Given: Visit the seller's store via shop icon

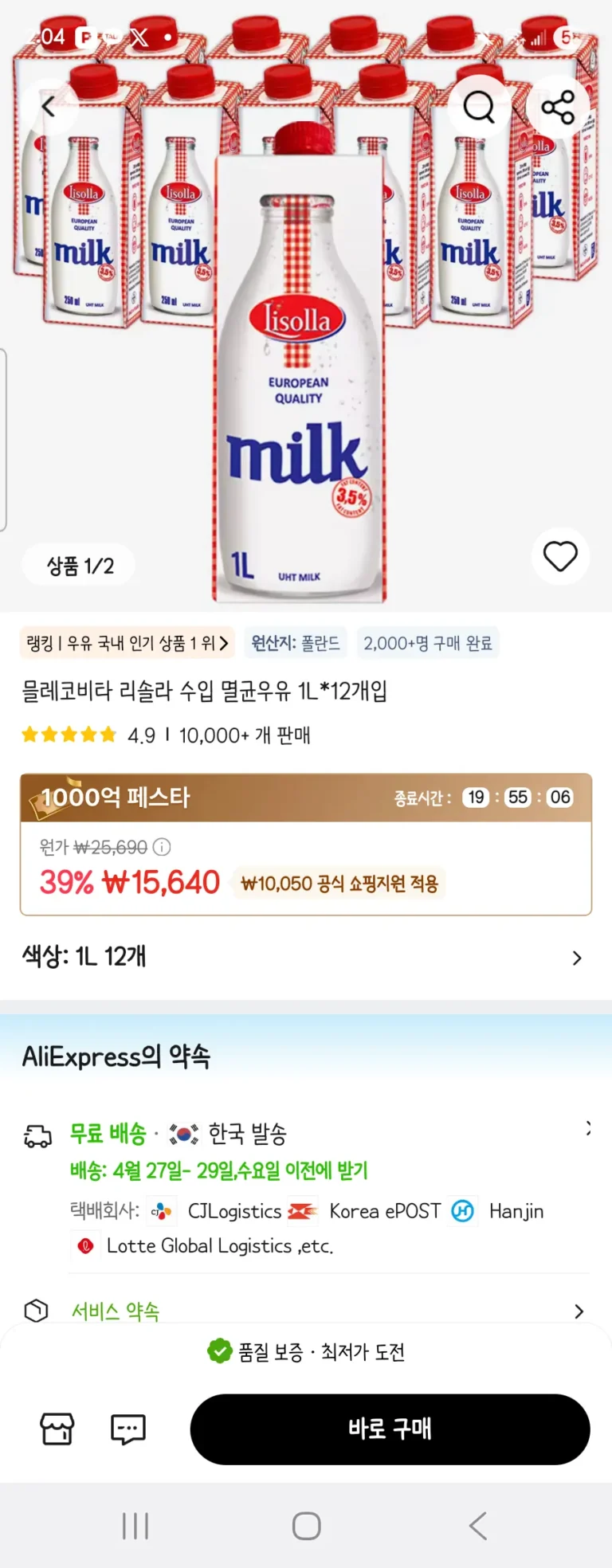Looking at the screenshot, I should click(x=57, y=1429).
